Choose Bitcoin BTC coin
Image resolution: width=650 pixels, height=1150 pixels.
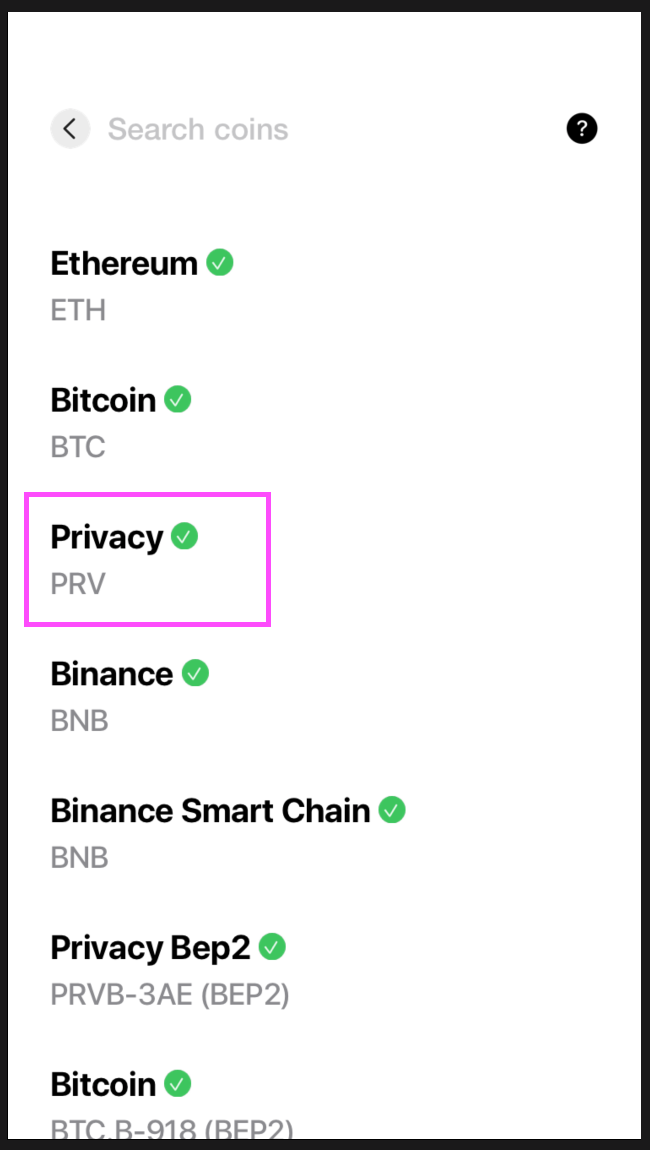click(x=324, y=422)
